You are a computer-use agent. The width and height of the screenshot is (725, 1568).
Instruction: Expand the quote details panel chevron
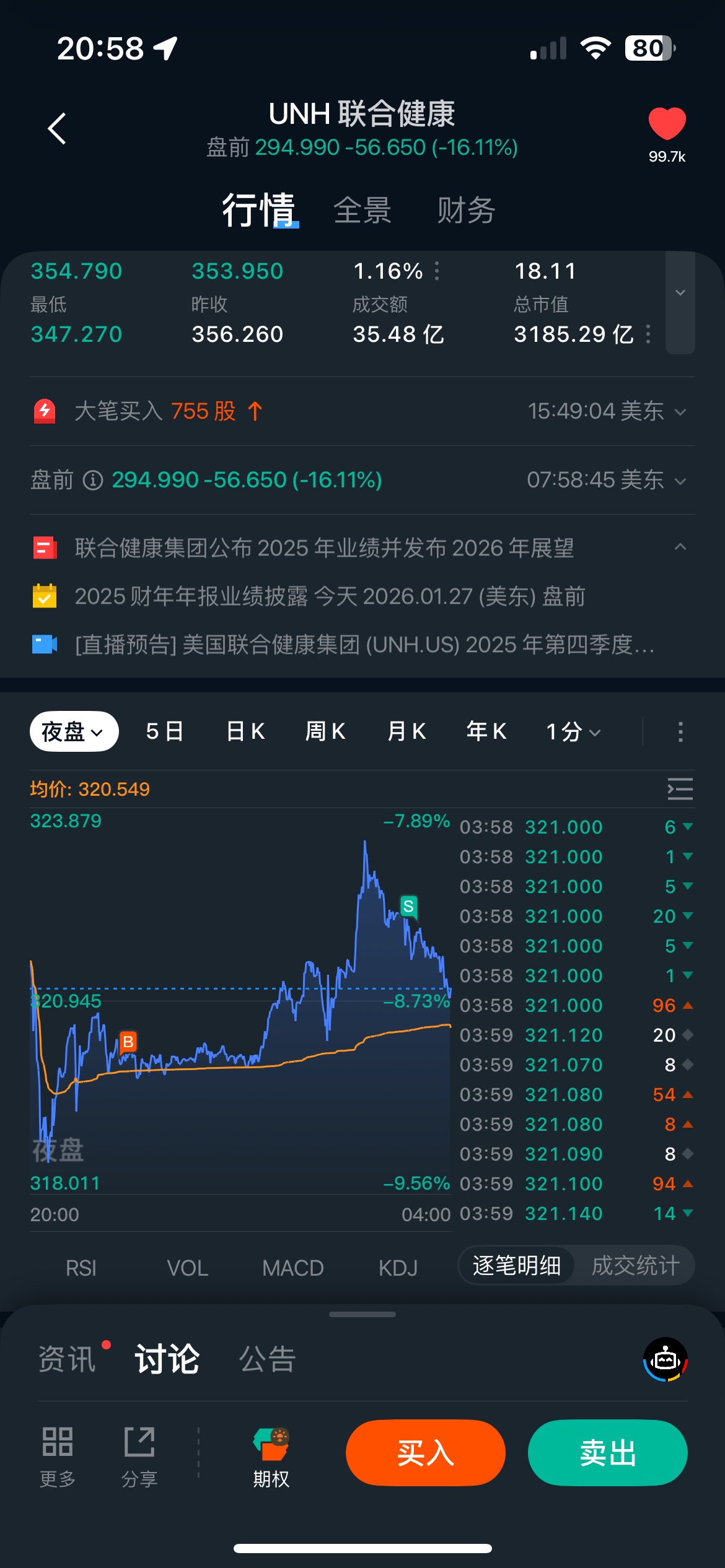pos(680,294)
